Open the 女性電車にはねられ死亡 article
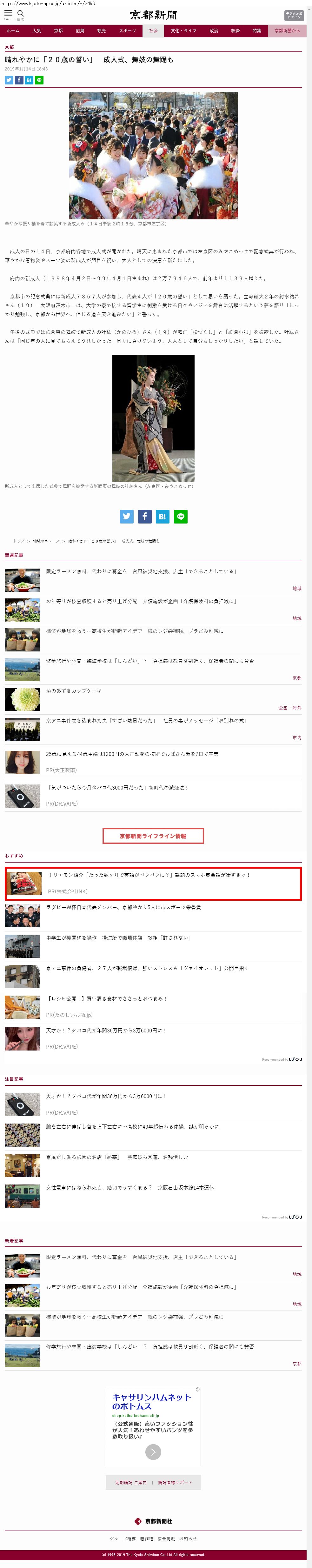Screen dimensions: 312x1568 (129, 1188)
